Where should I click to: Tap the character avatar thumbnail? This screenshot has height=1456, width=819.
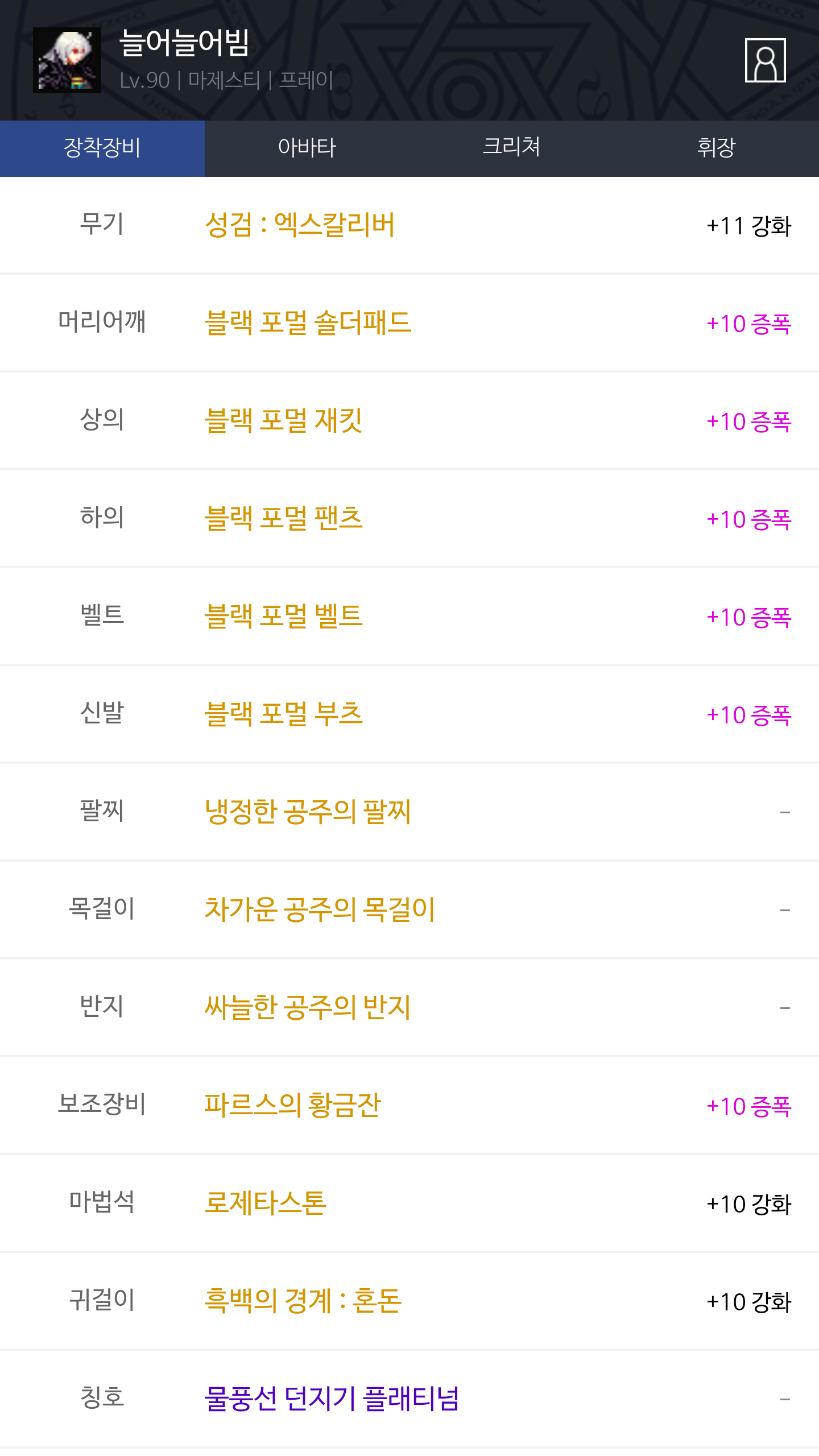tap(67, 60)
